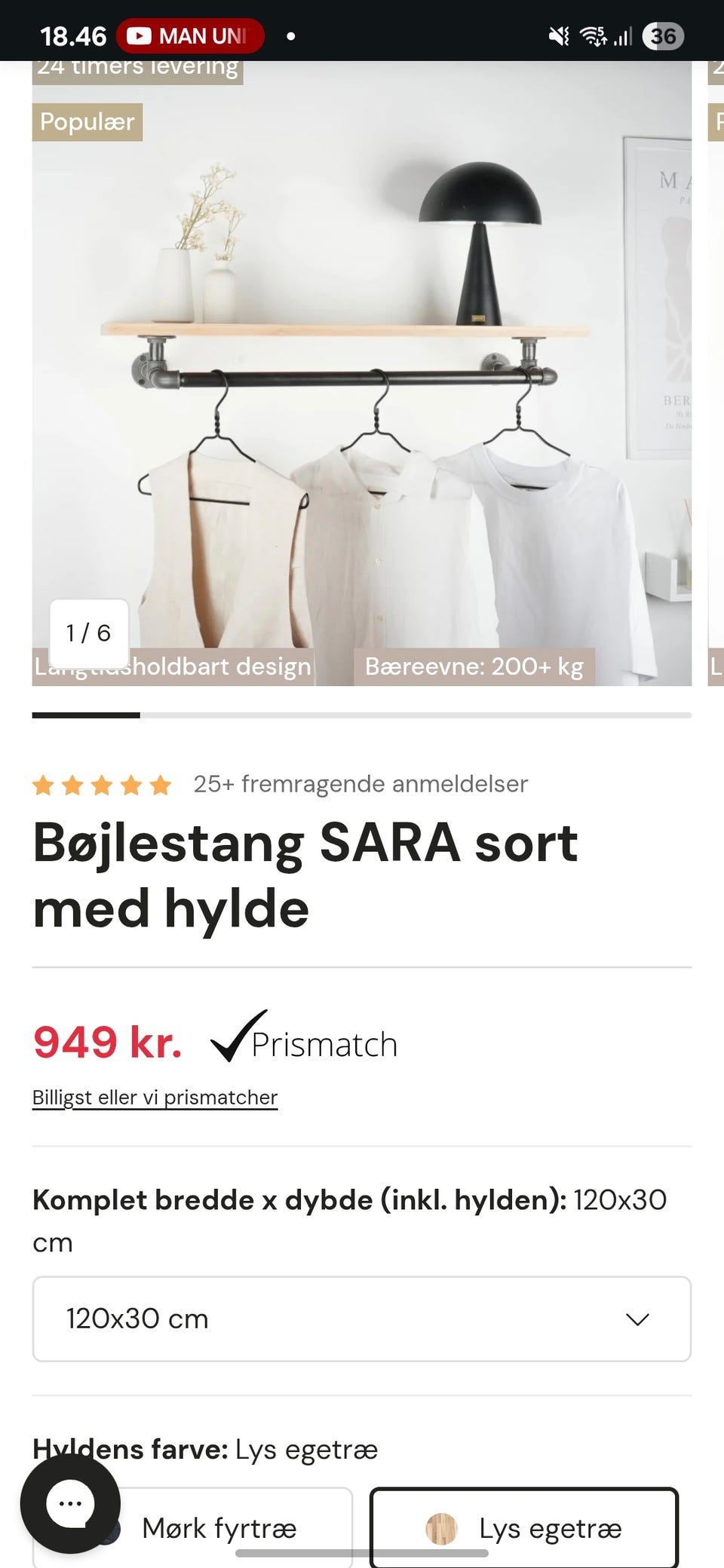Tap the Wi-Fi 5 status icon

point(595,35)
